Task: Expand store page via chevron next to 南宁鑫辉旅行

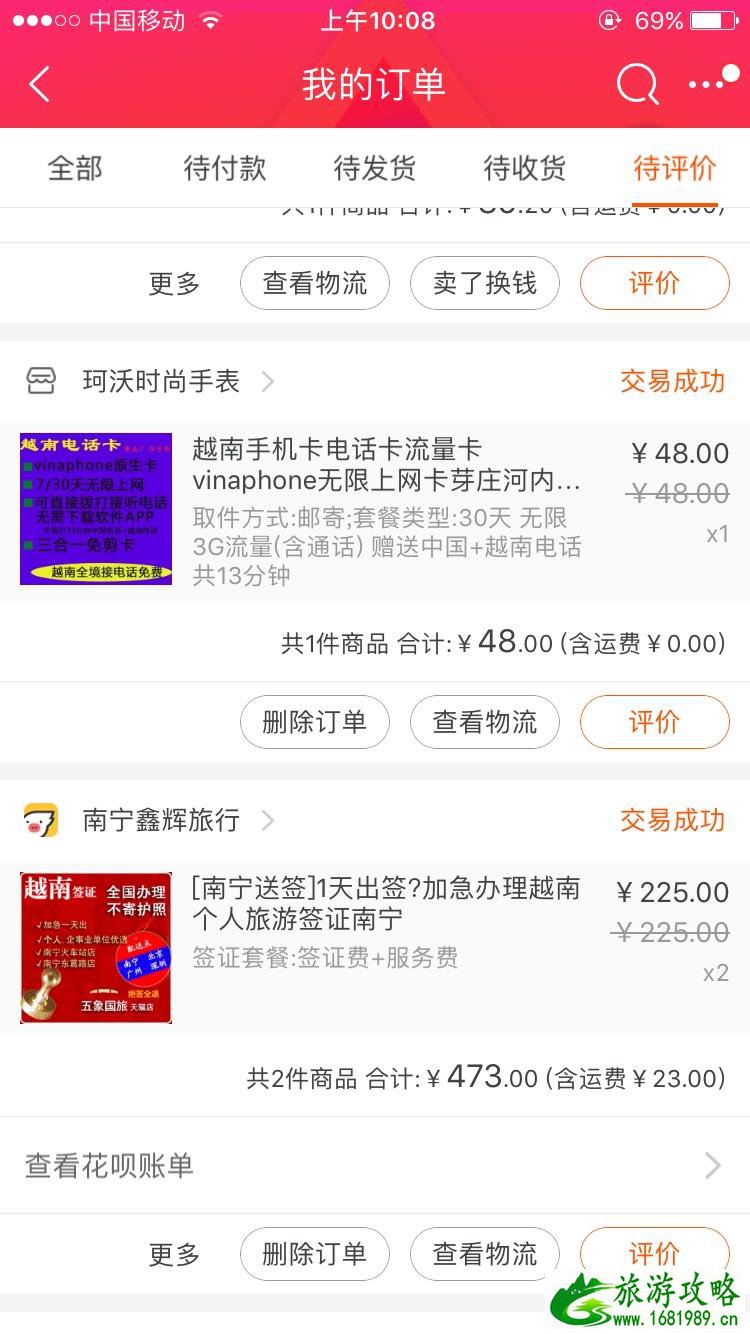Action: click(x=267, y=820)
